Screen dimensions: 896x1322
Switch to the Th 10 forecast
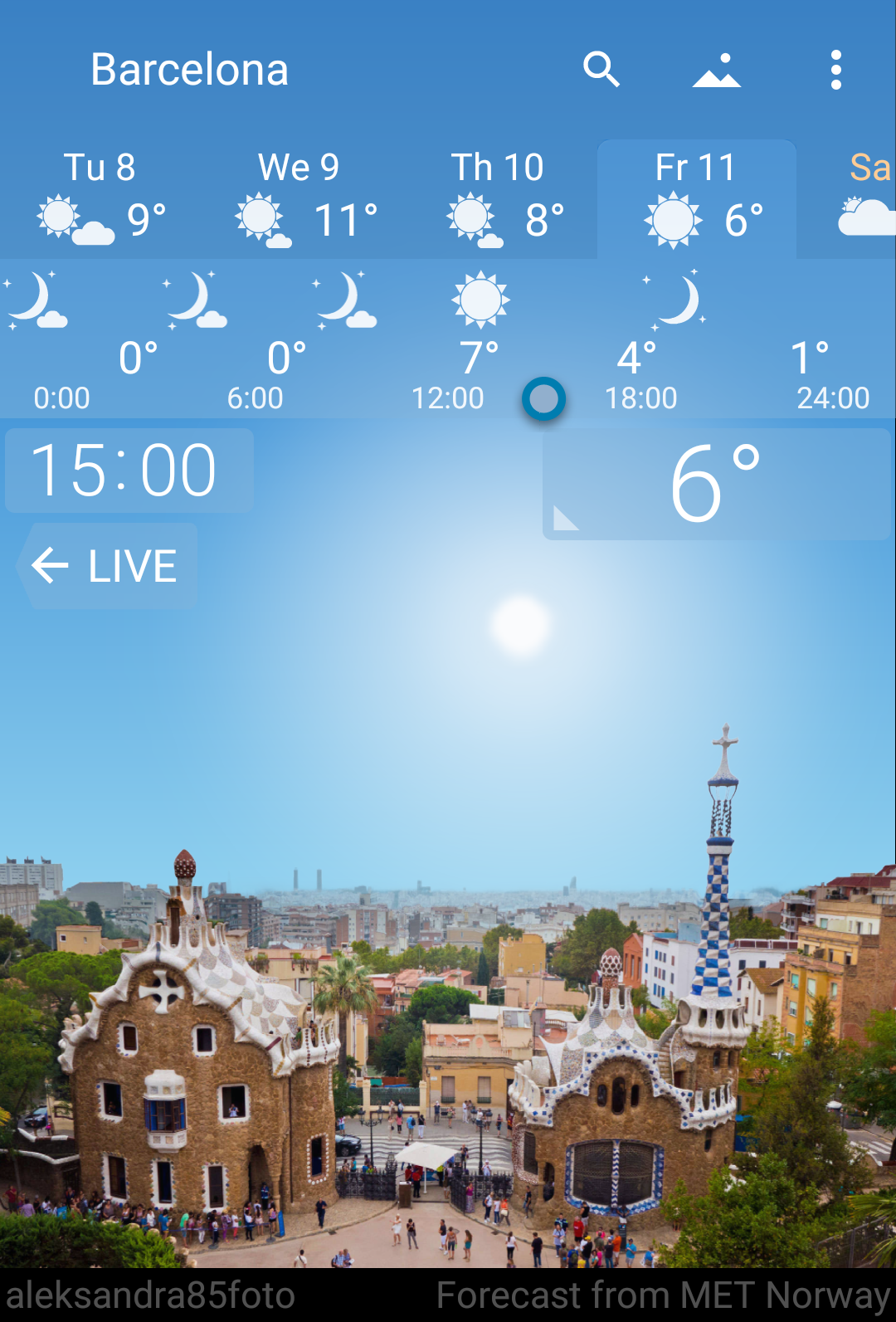tap(498, 199)
